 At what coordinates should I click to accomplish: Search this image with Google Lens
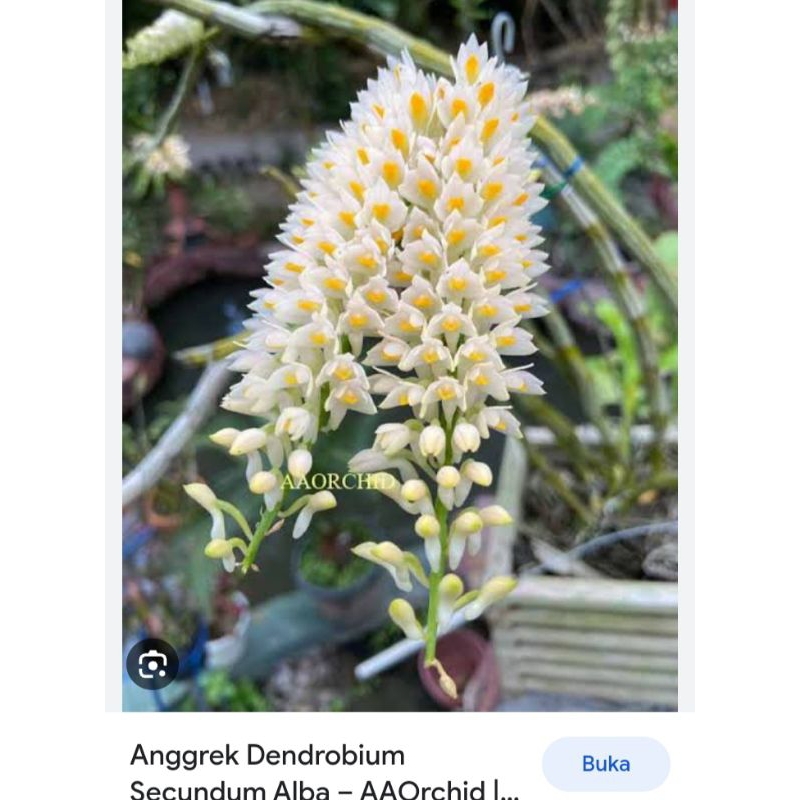(x=152, y=664)
